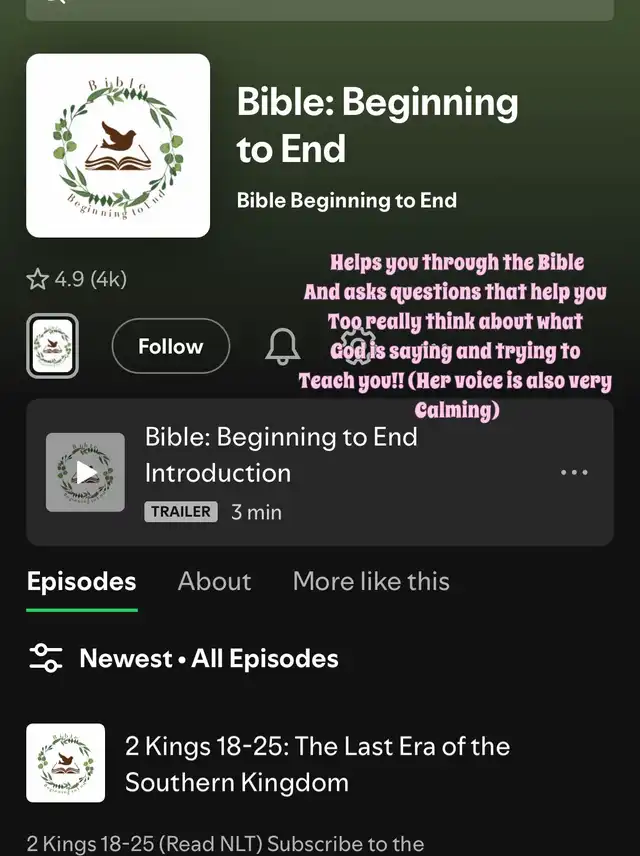Play the Introduction trailer
640x856 pixels.
pyautogui.click(x=86, y=472)
